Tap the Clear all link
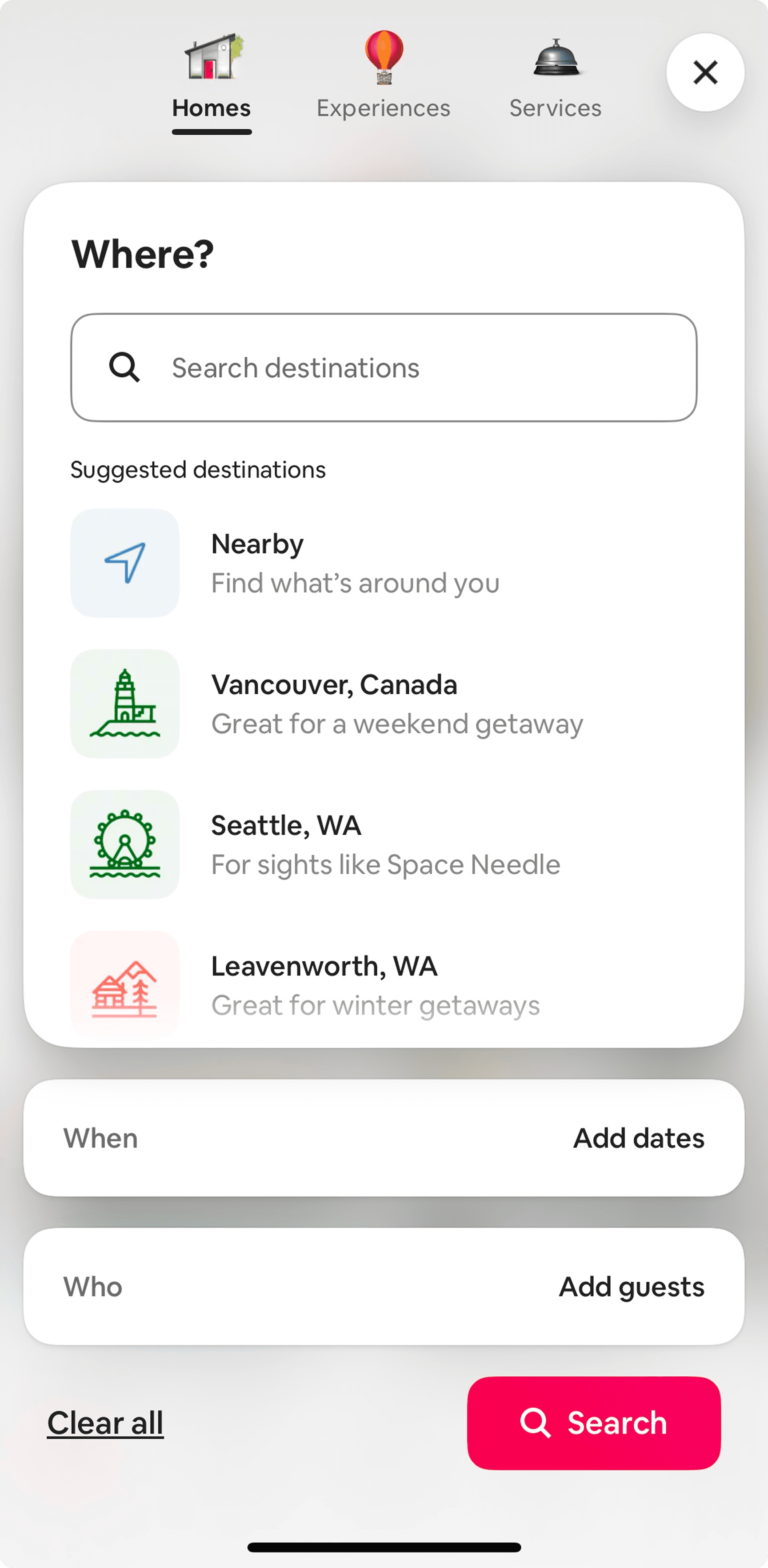The image size is (768, 1568). point(105,1423)
